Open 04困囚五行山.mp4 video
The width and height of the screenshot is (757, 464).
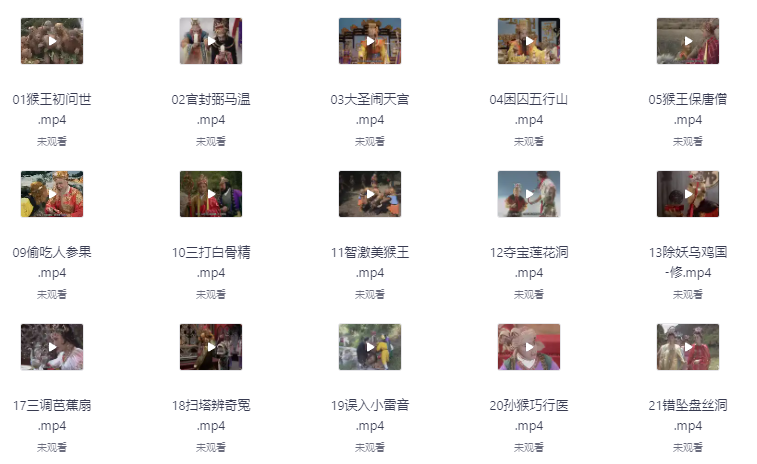click(529, 41)
